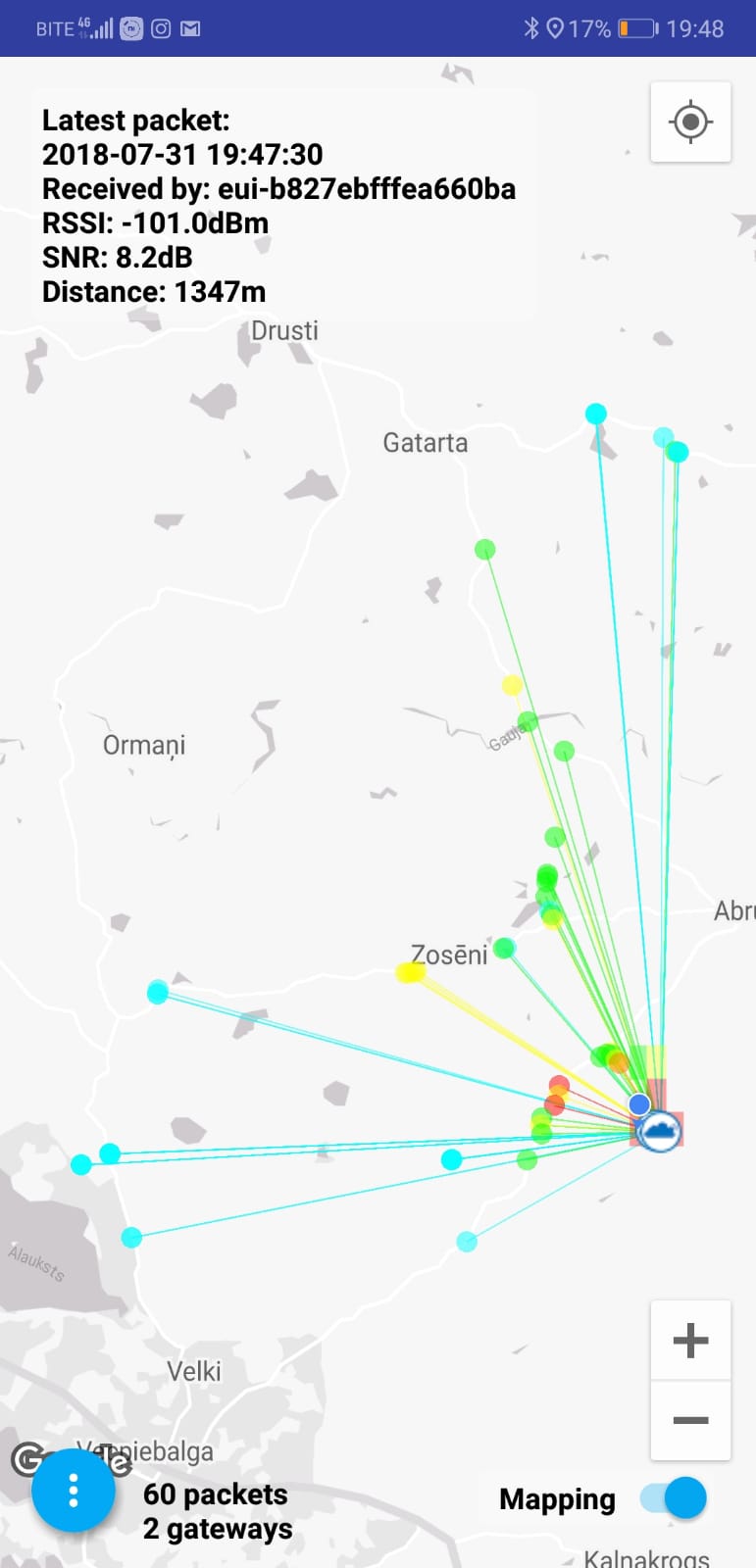Open the floating three-dot menu button
The width and height of the screenshot is (756, 1568).
coord(74,1491)
